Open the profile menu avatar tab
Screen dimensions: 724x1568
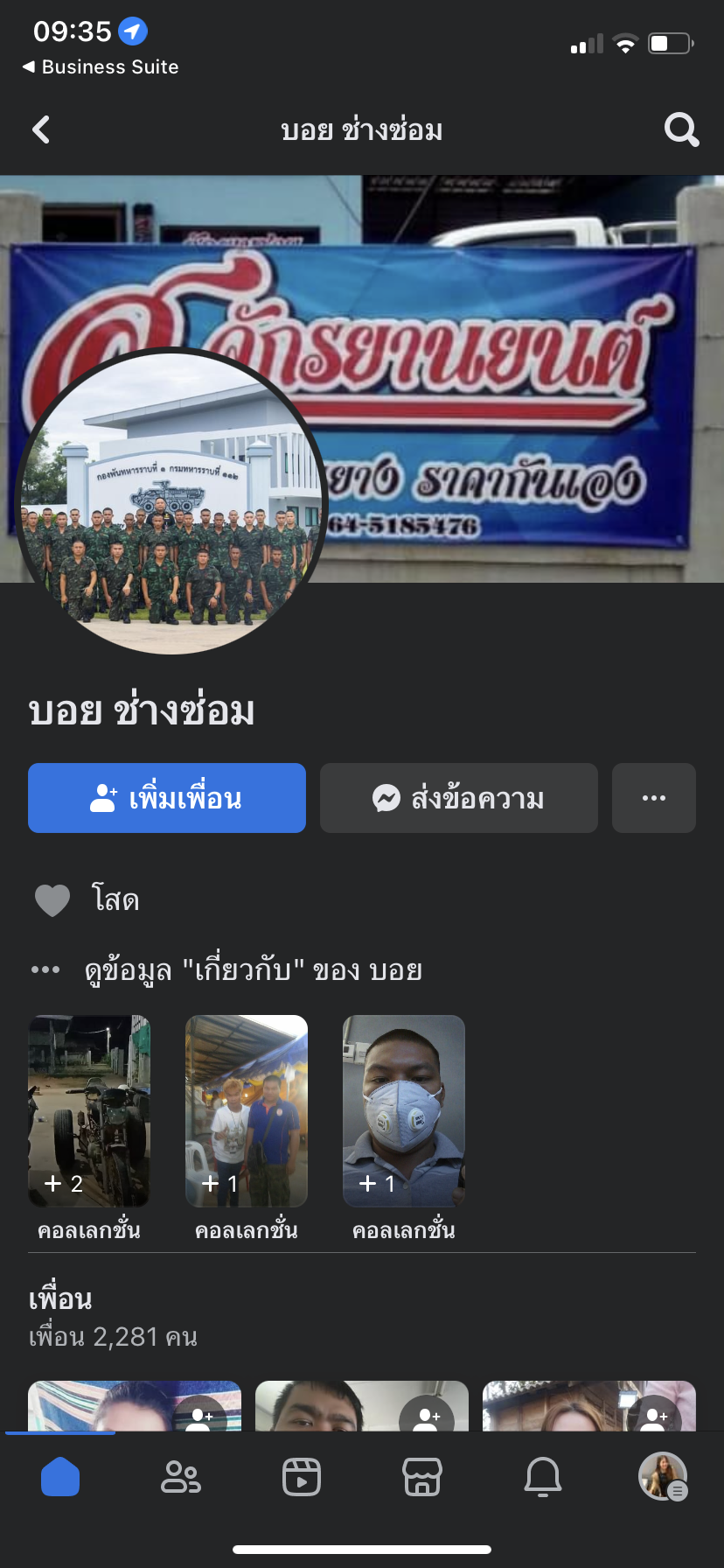663,1477
